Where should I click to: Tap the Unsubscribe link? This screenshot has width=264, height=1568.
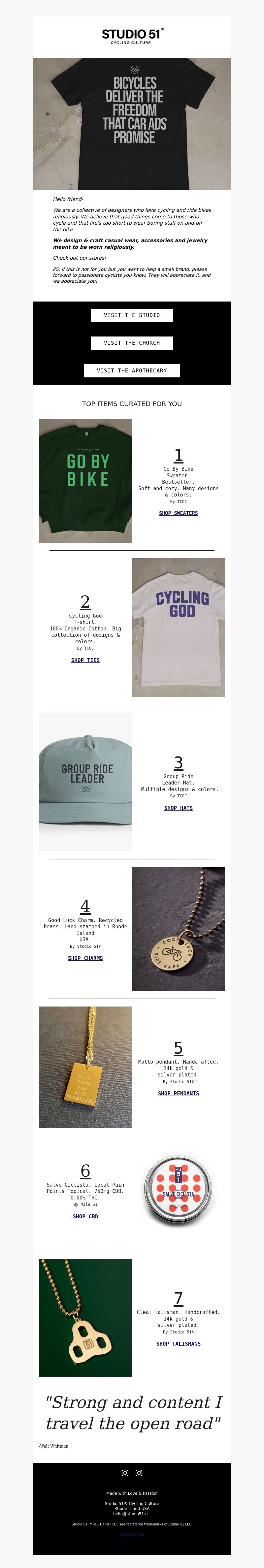tap(131, 1535)
